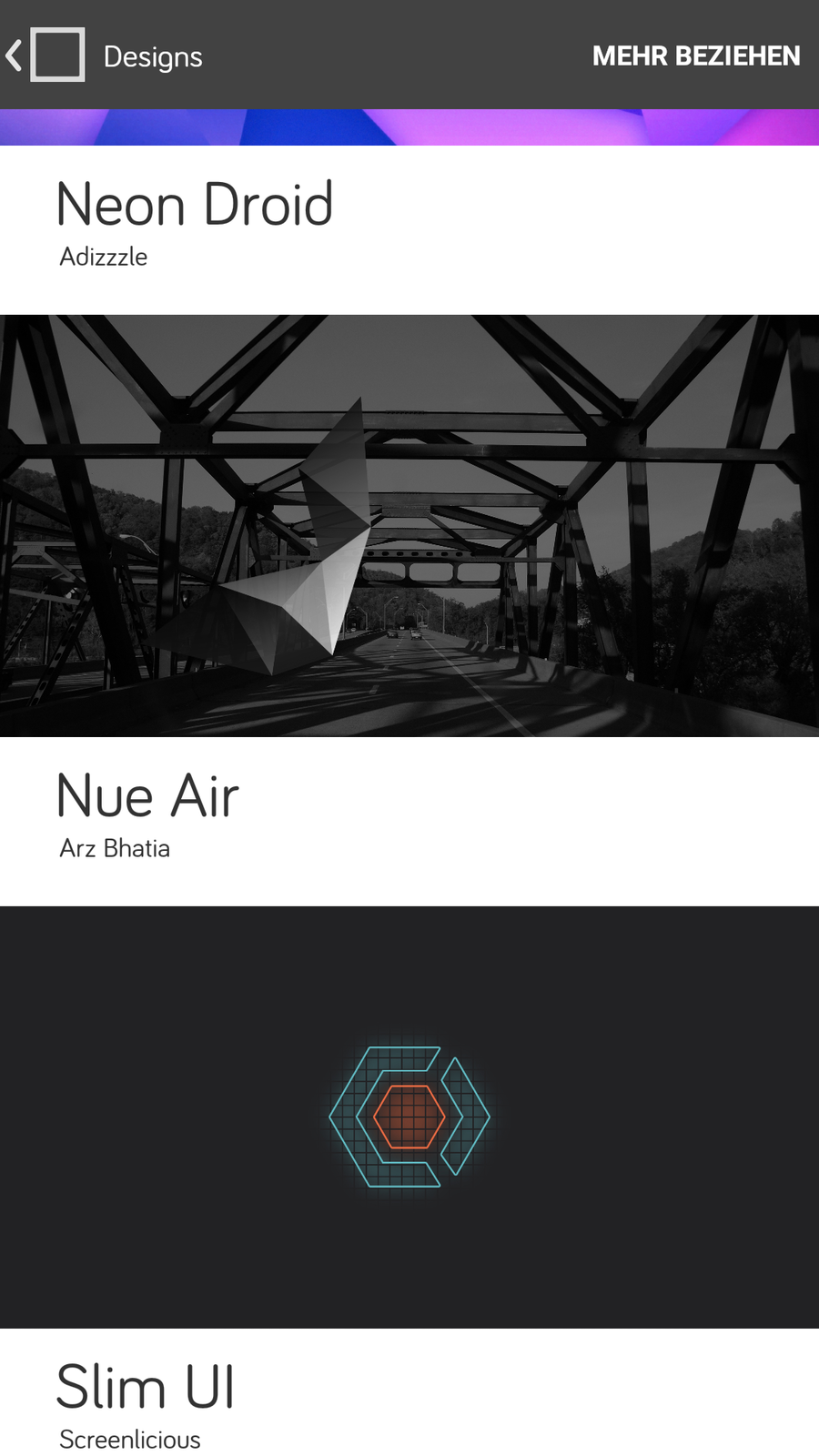Viewport: 819px width, 1456px height.
Task: Tap the MEHR BEZIEHEN button
Action: pyautogui.click(x=695, y=56)
